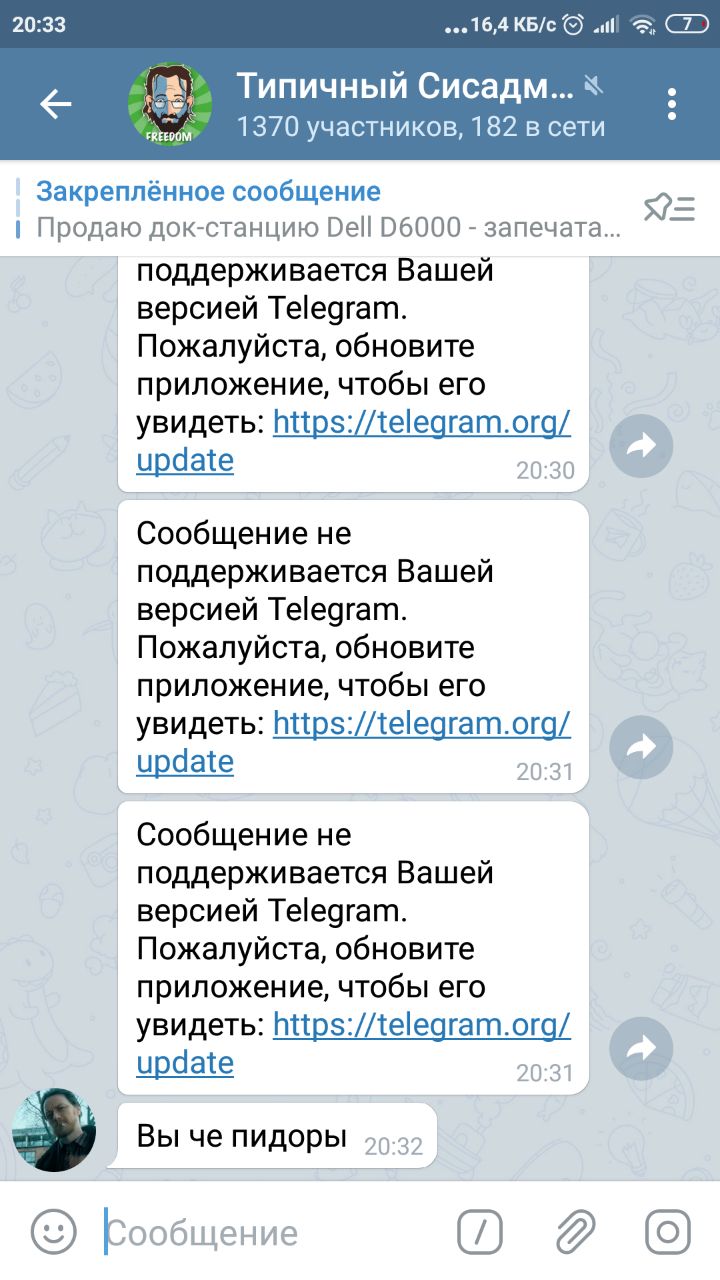Open the camera to record media

[667, 1232]
